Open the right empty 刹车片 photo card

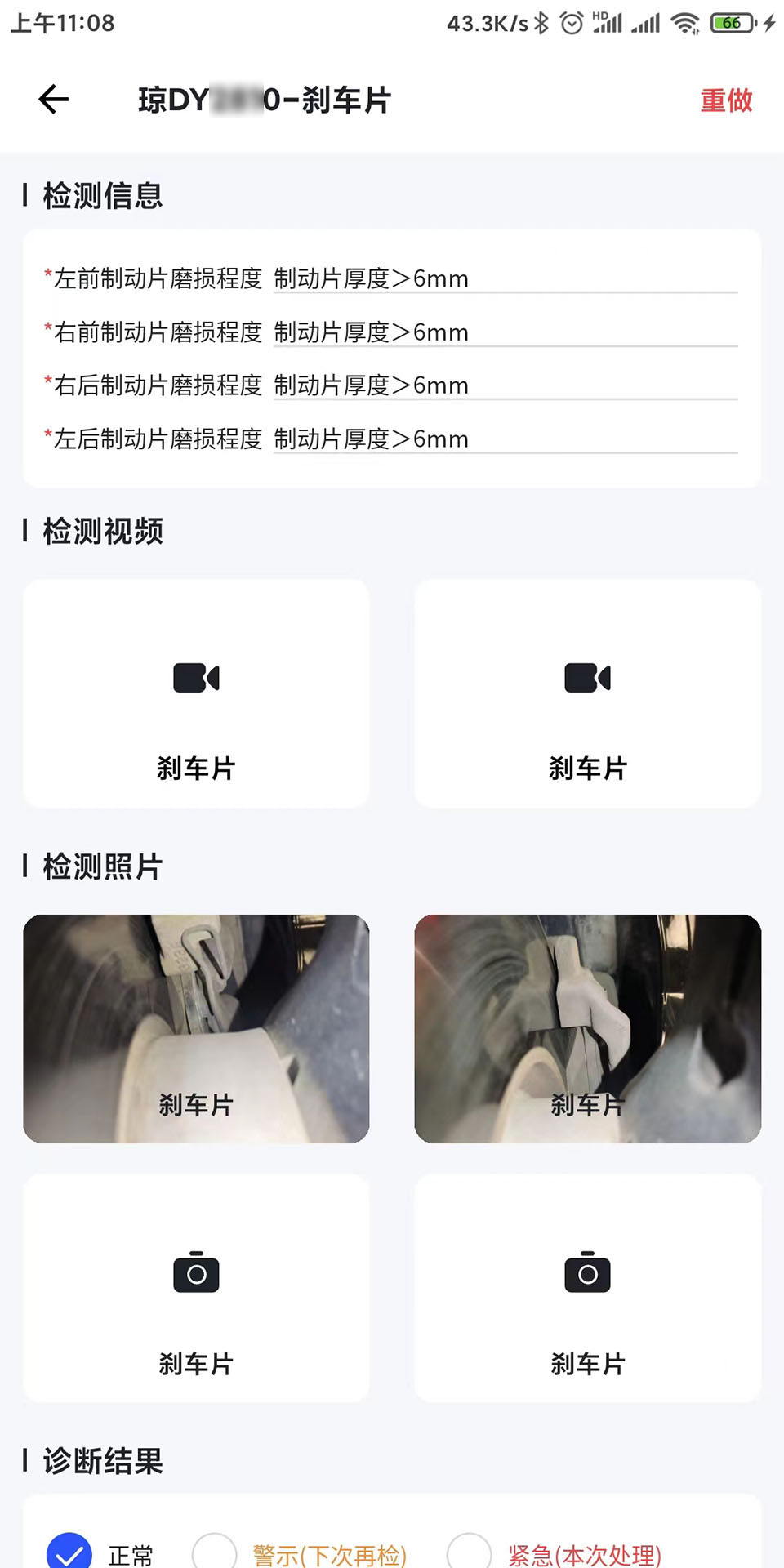(x=586, y=1290)
